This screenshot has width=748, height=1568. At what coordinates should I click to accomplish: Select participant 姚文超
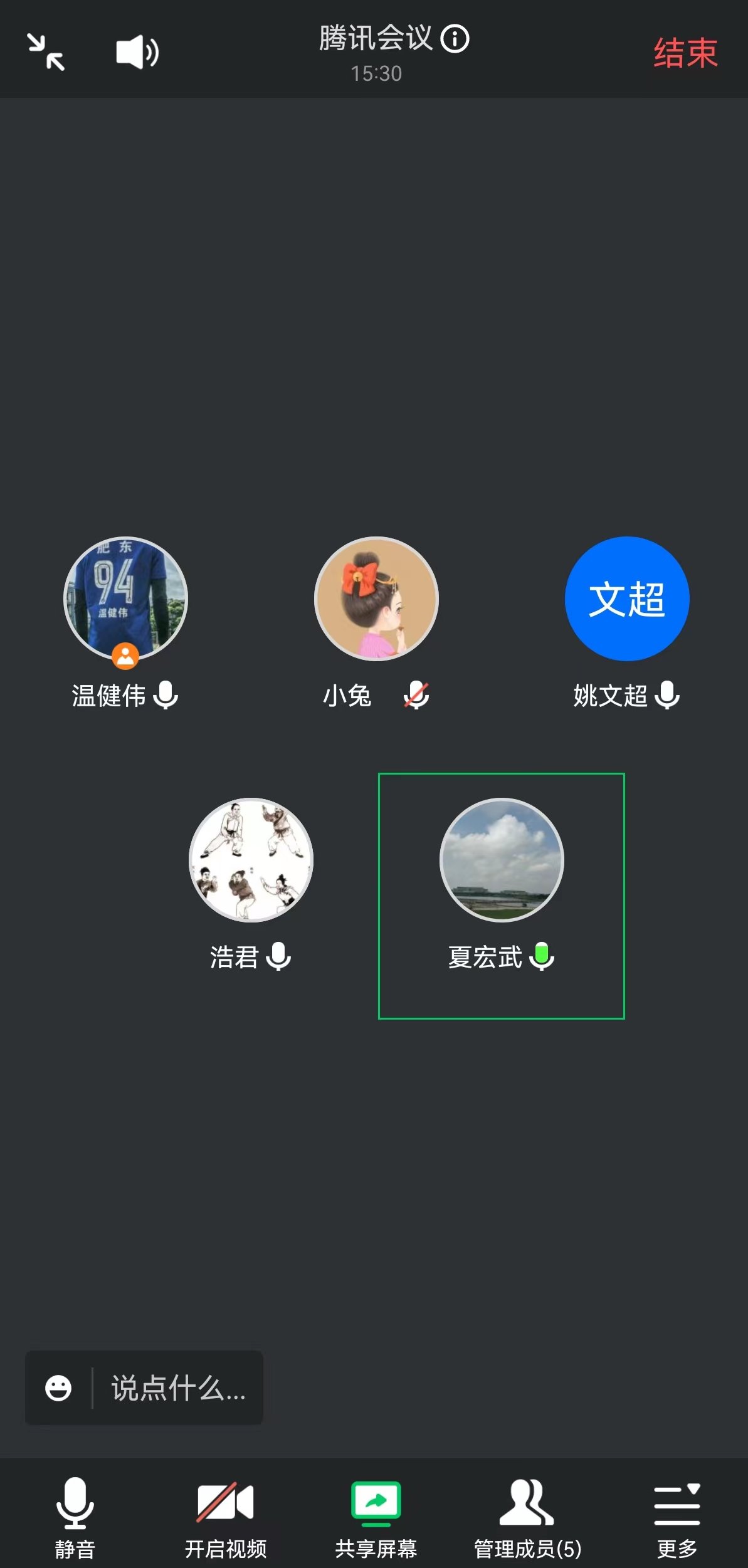pos(626,599)
